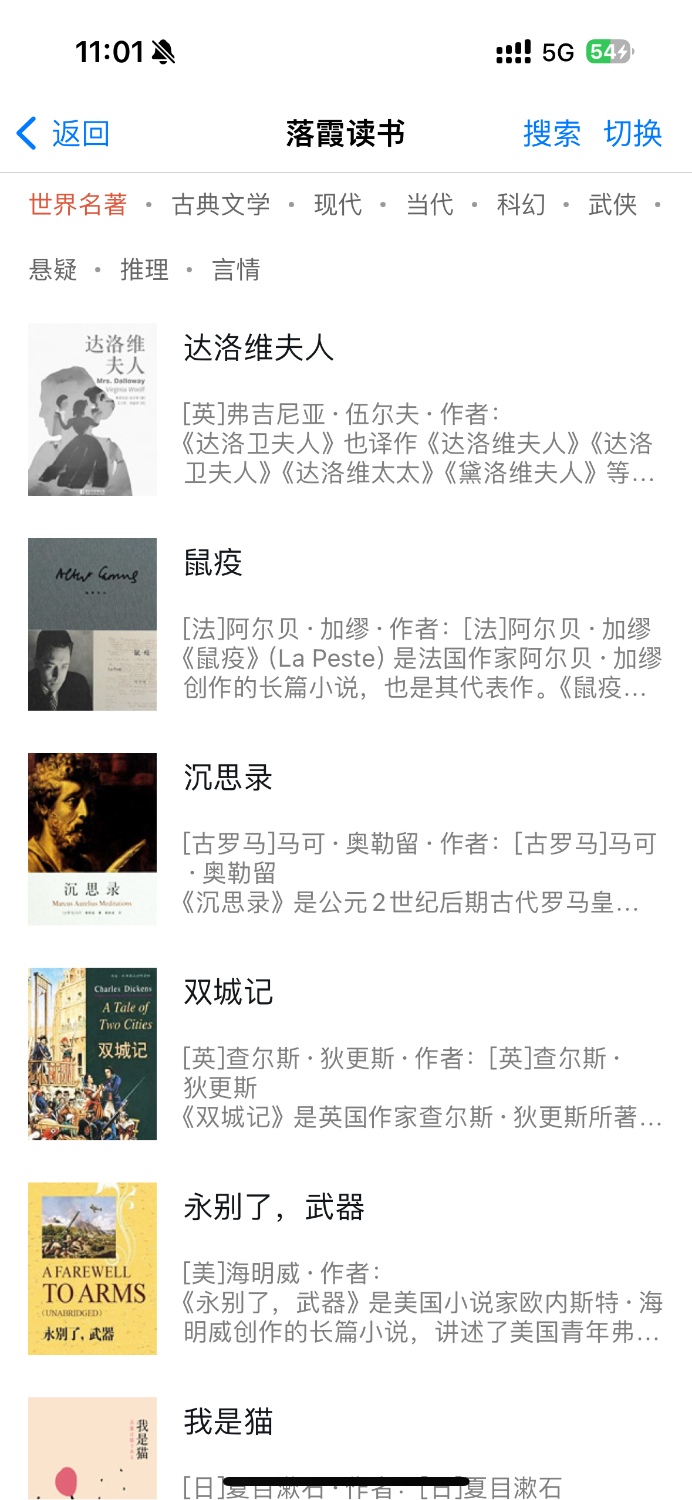Screen dimensions: 692x1500
Task: Switch to the 悬疑 category
Action: 53,269
